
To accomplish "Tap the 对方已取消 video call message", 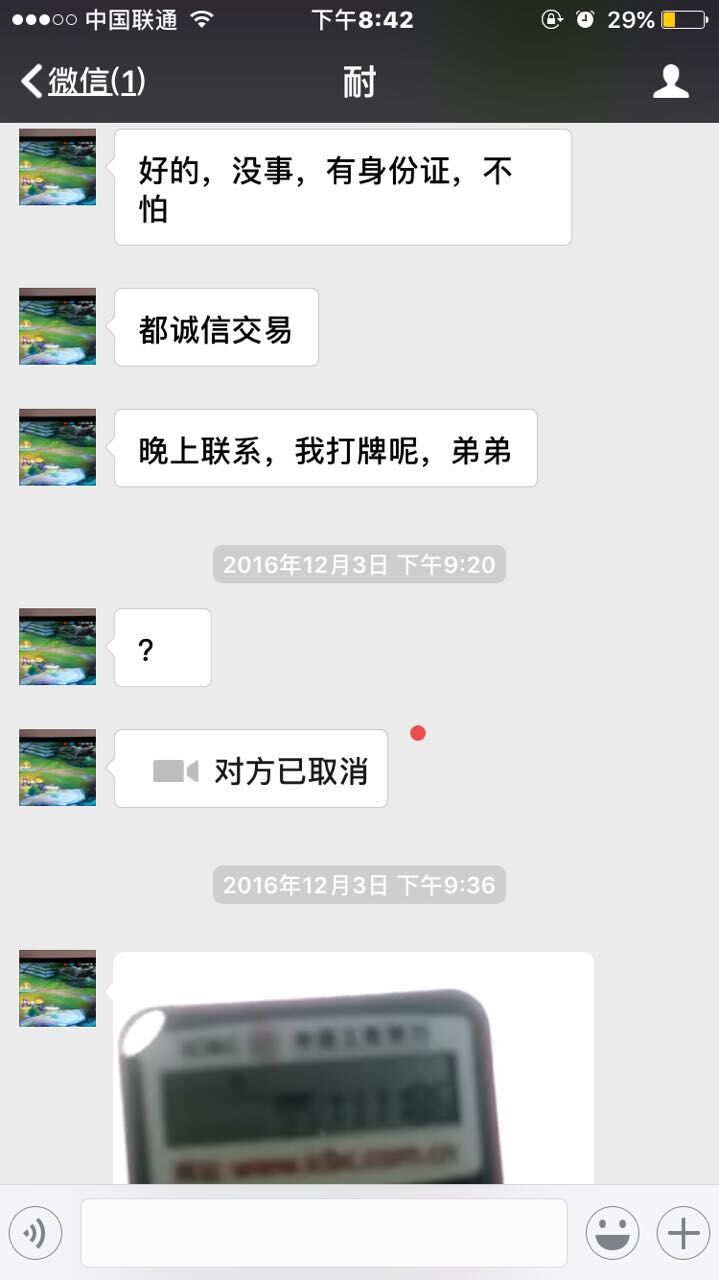I will tap(251, 769).
